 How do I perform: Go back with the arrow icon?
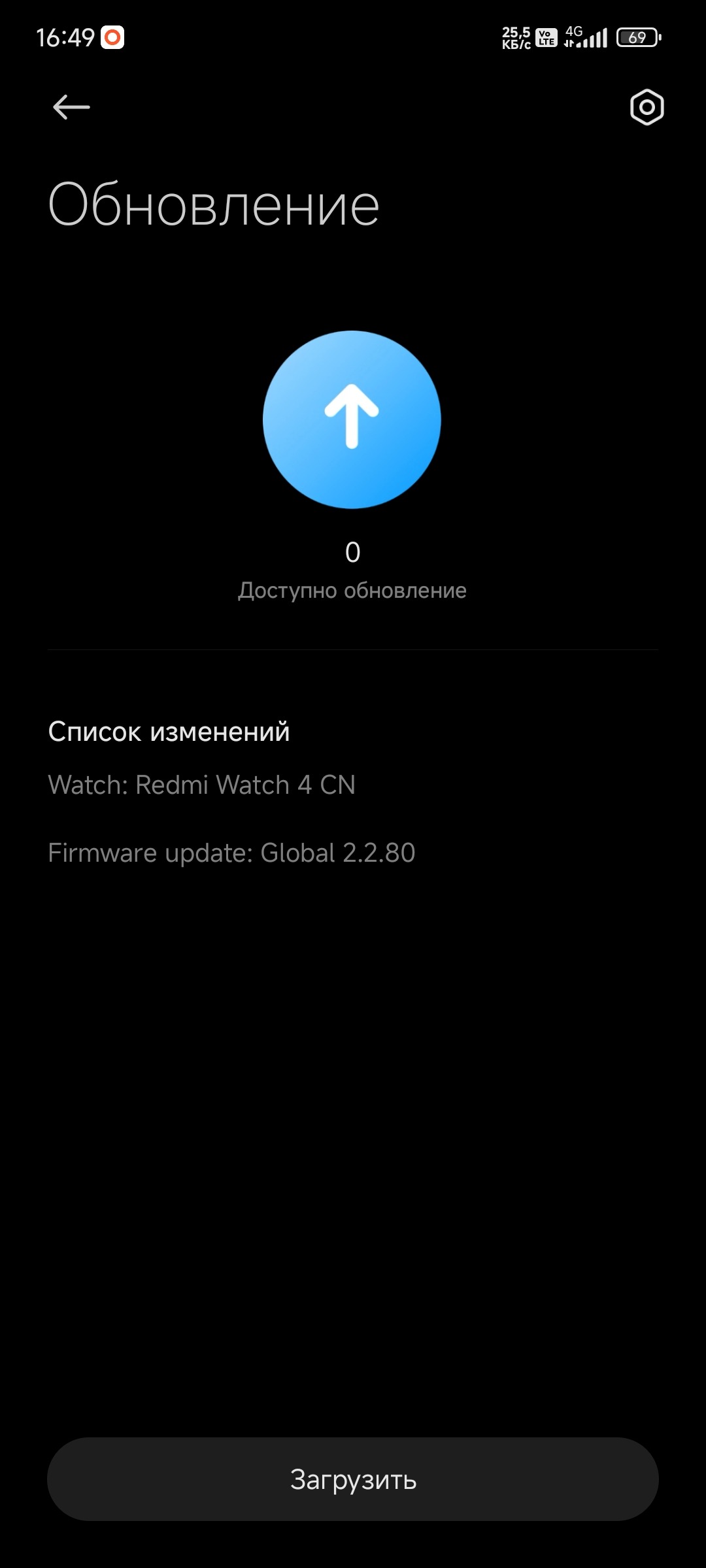click(x=71, y=107)
